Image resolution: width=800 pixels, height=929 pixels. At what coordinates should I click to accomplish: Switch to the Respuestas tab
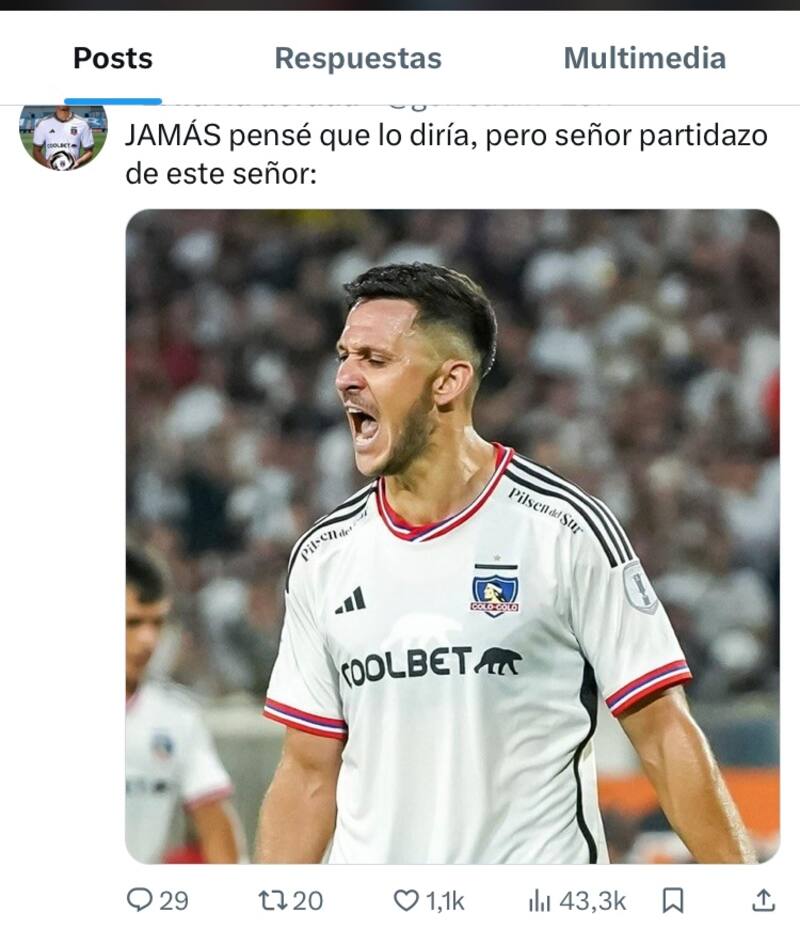click(358, 59)
